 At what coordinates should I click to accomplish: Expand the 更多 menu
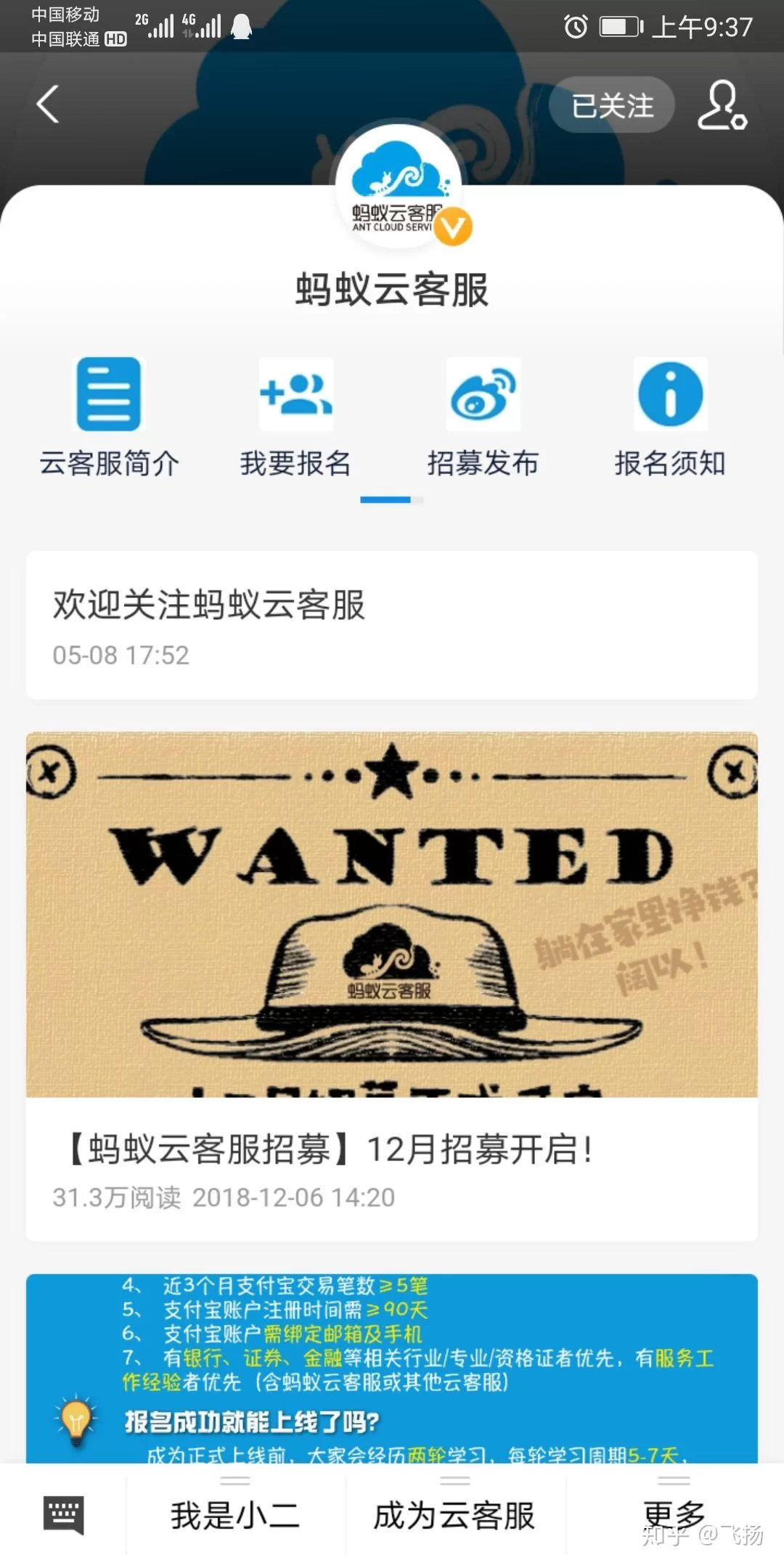tap(674, 1514)
